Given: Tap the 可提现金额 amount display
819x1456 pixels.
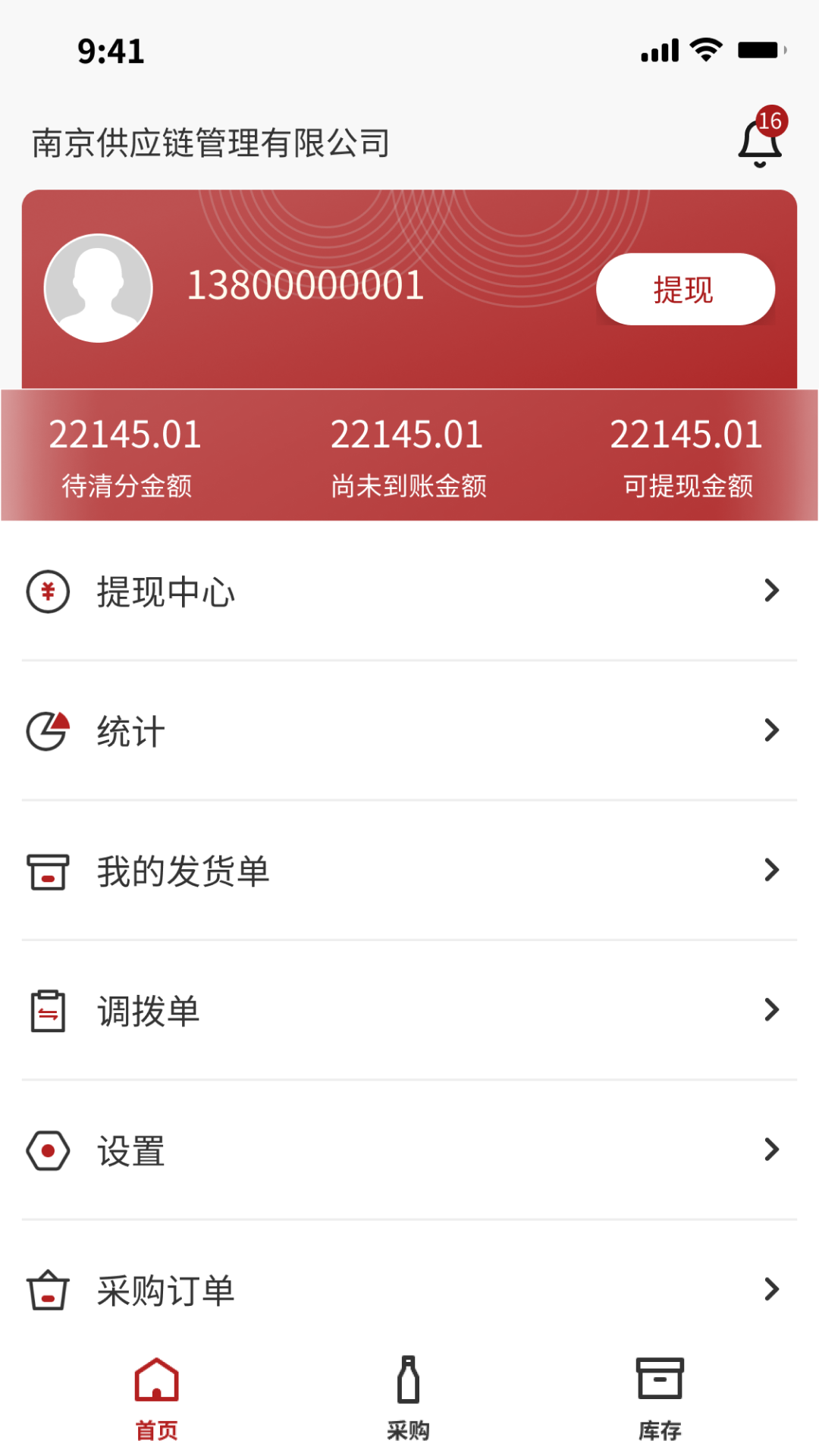Looking at the screenshot, I should coord(689,434).
